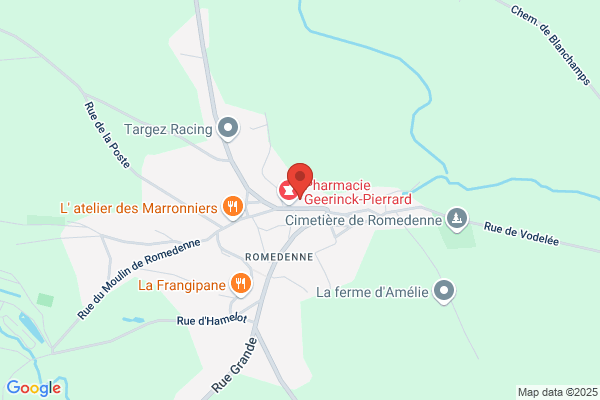The image size is (600, 400).
Task: Select L' atelier des Marronniers restaurant marker
Action: (x=233, y=208)
